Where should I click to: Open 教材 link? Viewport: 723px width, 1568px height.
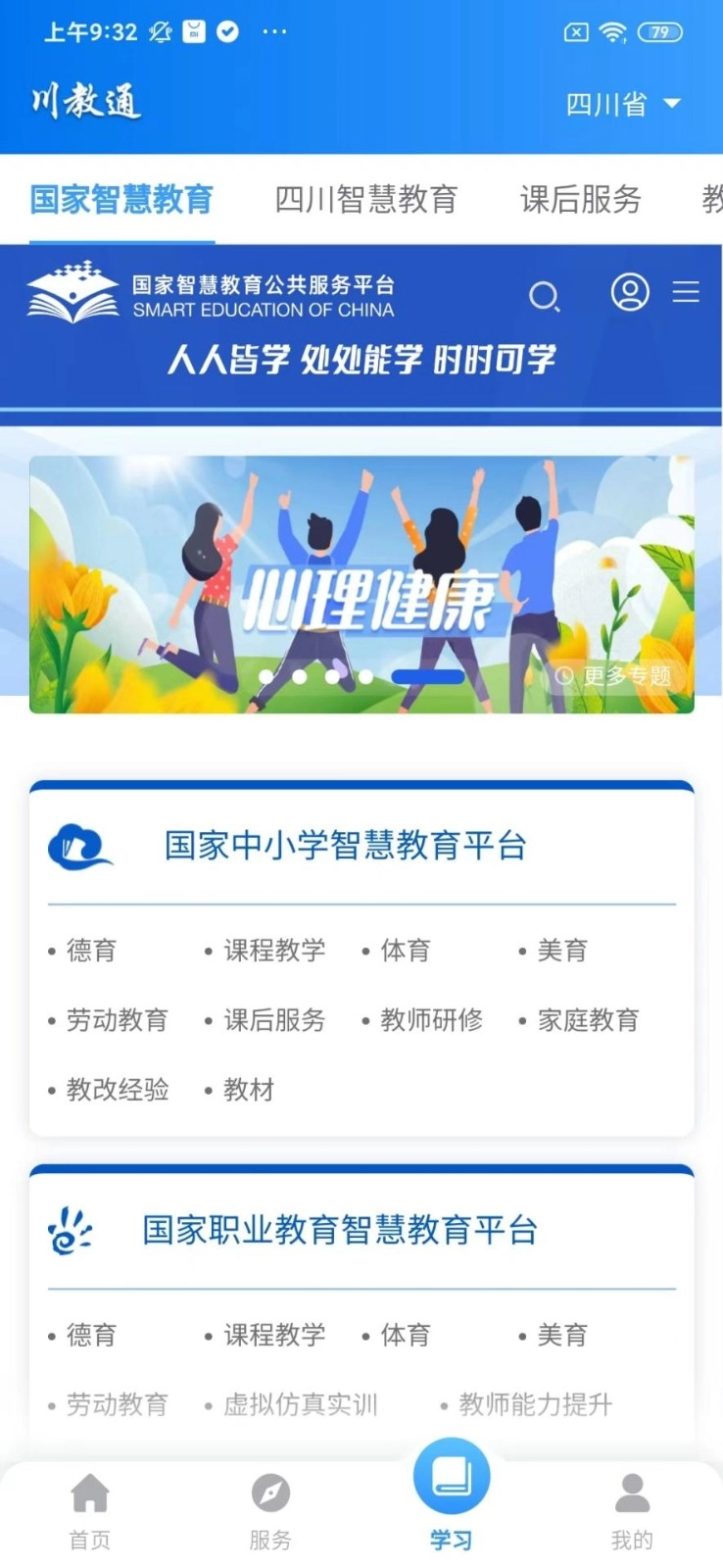pos(249,1090)
